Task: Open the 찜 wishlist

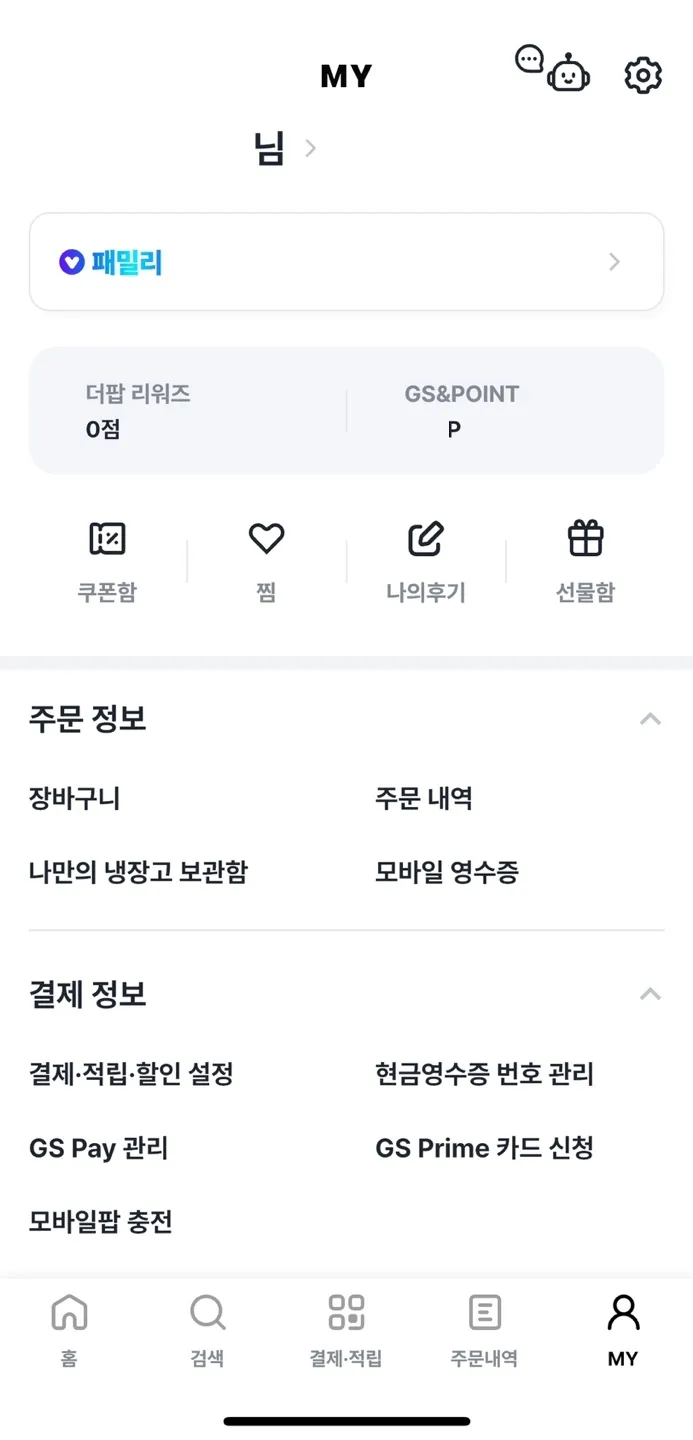Action: pos(266,564)
